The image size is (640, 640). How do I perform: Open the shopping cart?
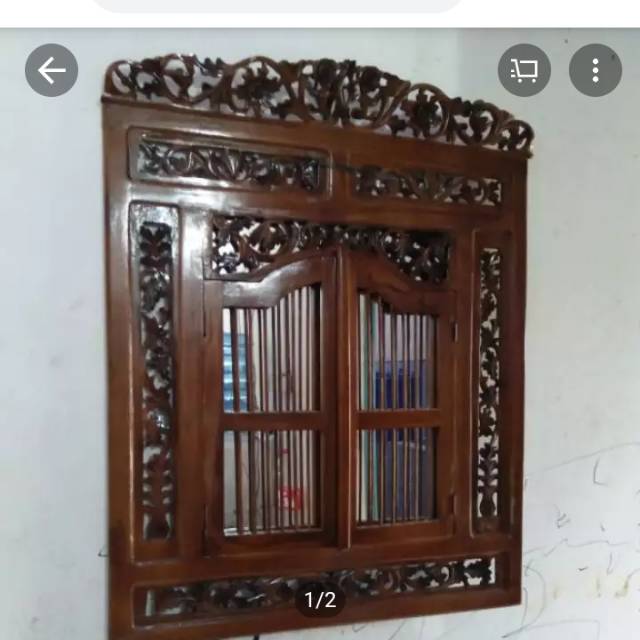point(524,70)
